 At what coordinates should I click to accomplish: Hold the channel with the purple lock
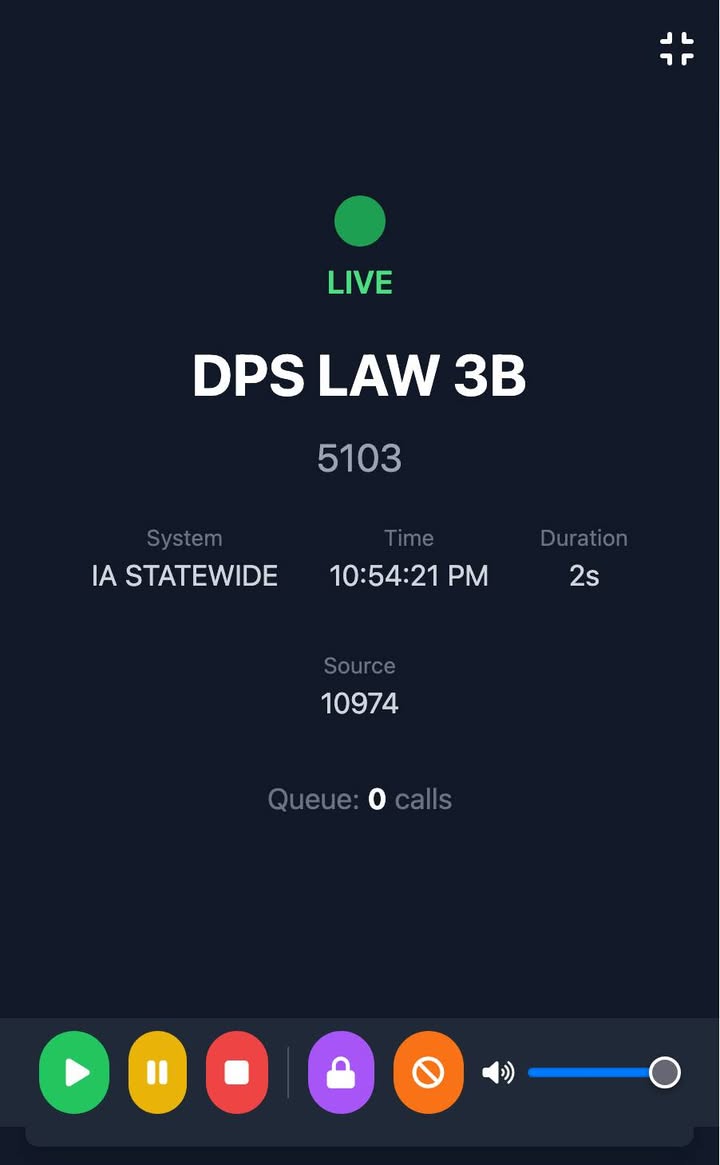point(341,1073)
